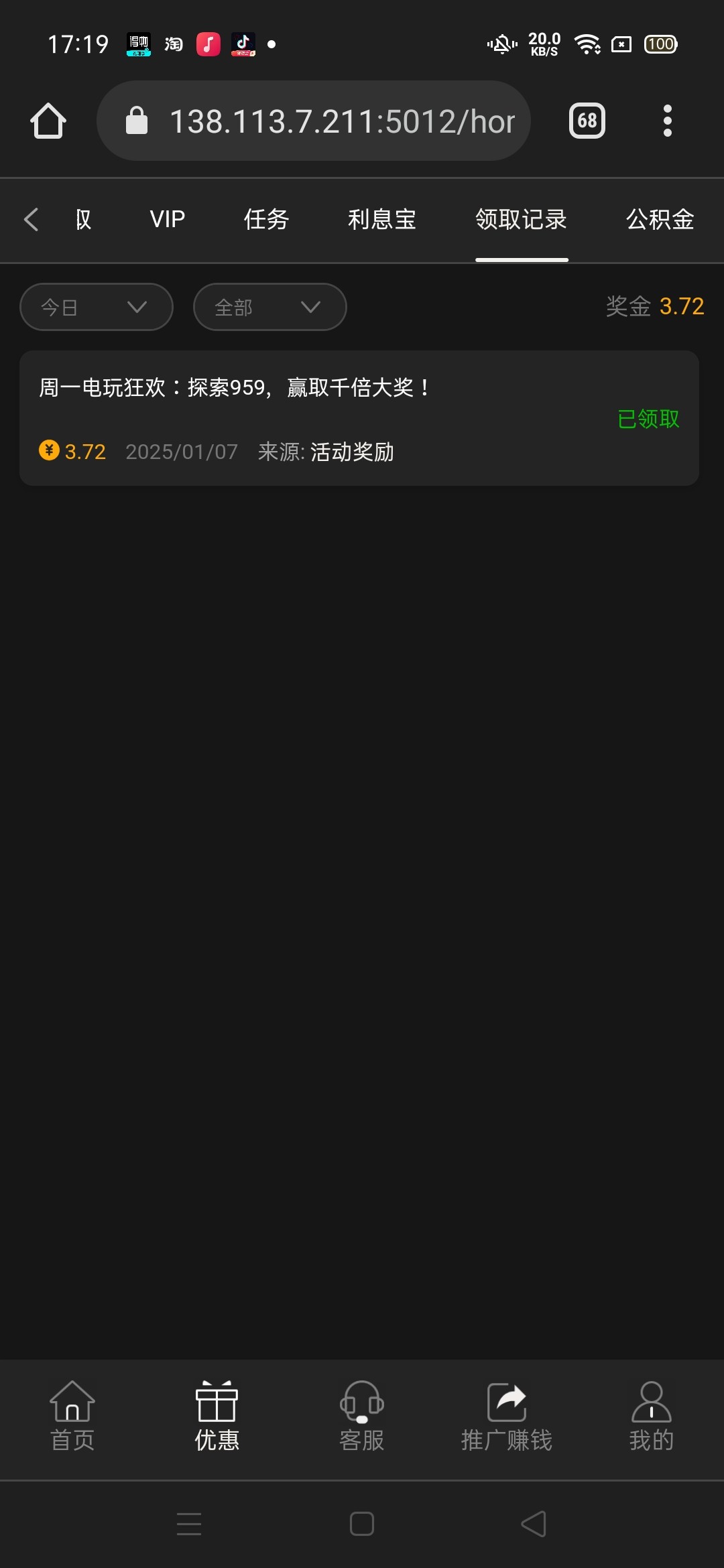The width and height of the screenshot is (724, 1568).
Task: Open the 客服 support tab
Action: click(x=362, y=1417)
